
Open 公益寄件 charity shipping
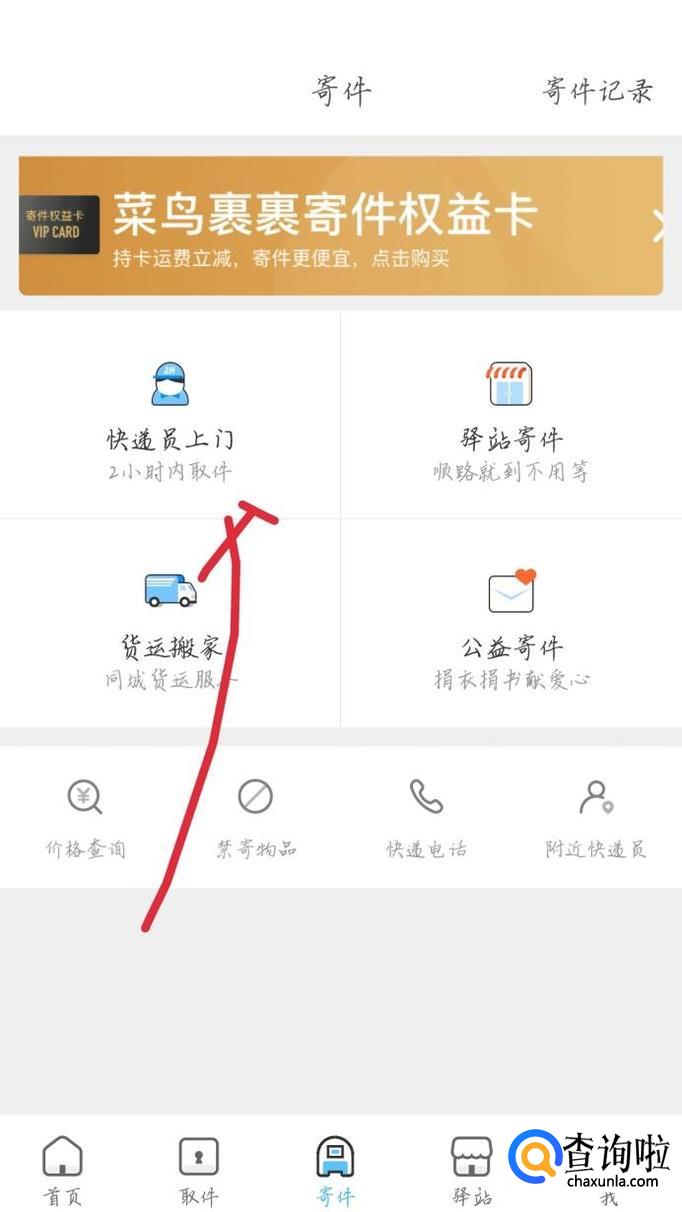pyautogui.click(x=511, y=622)
